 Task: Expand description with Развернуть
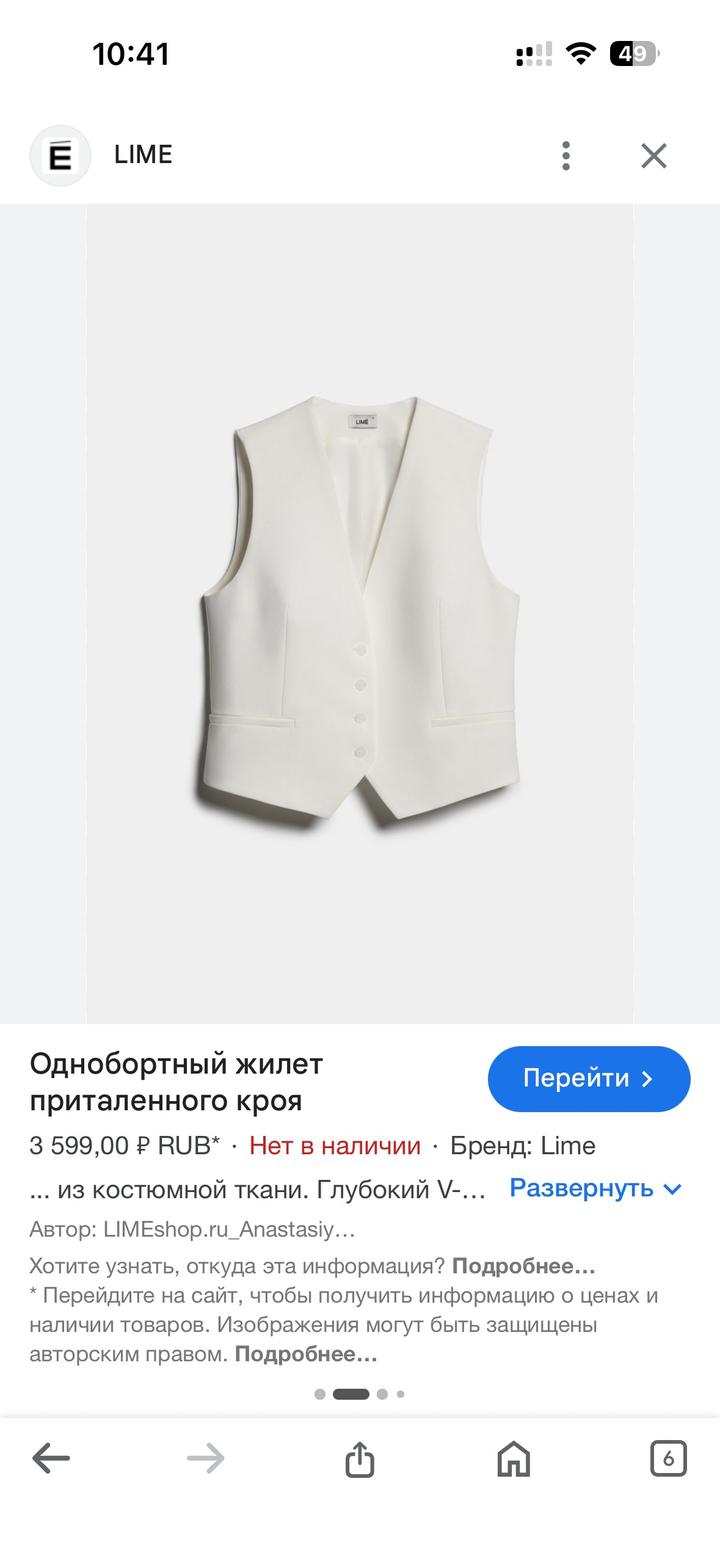pyautogui.click(x=595, y=1188)
